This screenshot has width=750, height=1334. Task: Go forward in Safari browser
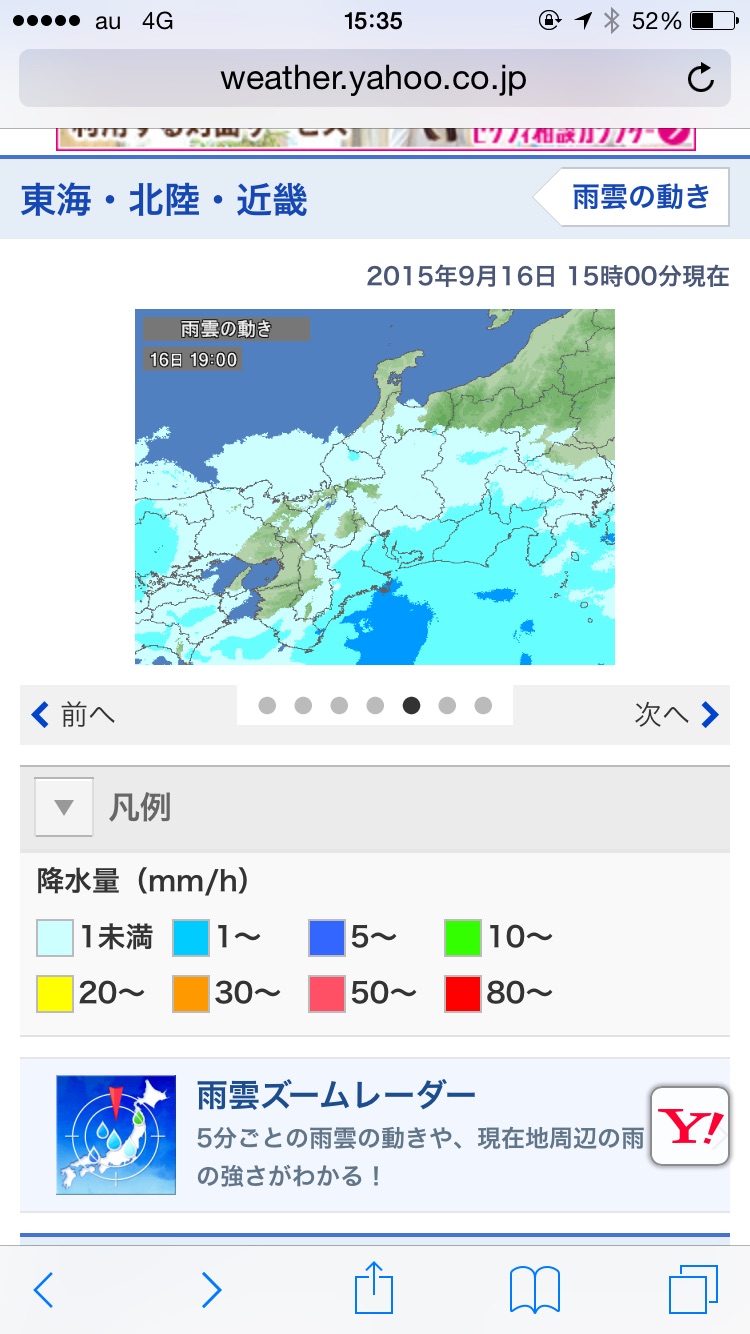[211, 1289]
